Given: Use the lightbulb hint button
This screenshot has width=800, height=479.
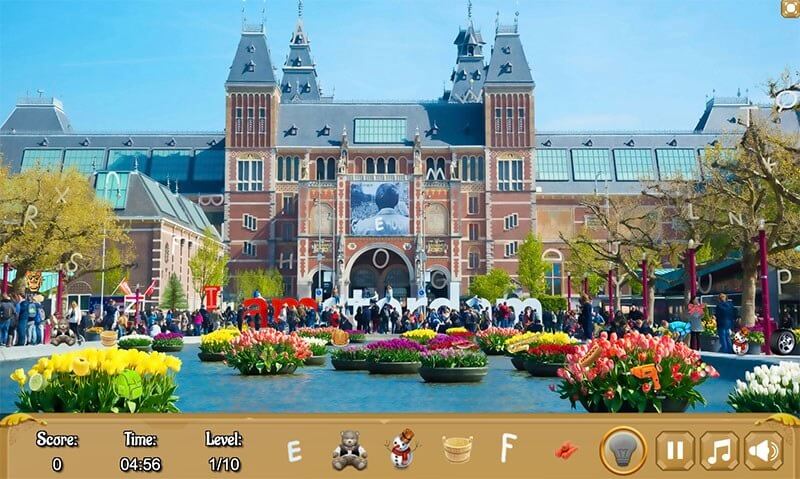Looking at the screenshot, I should pyautogui.click(x=622, y=451).
